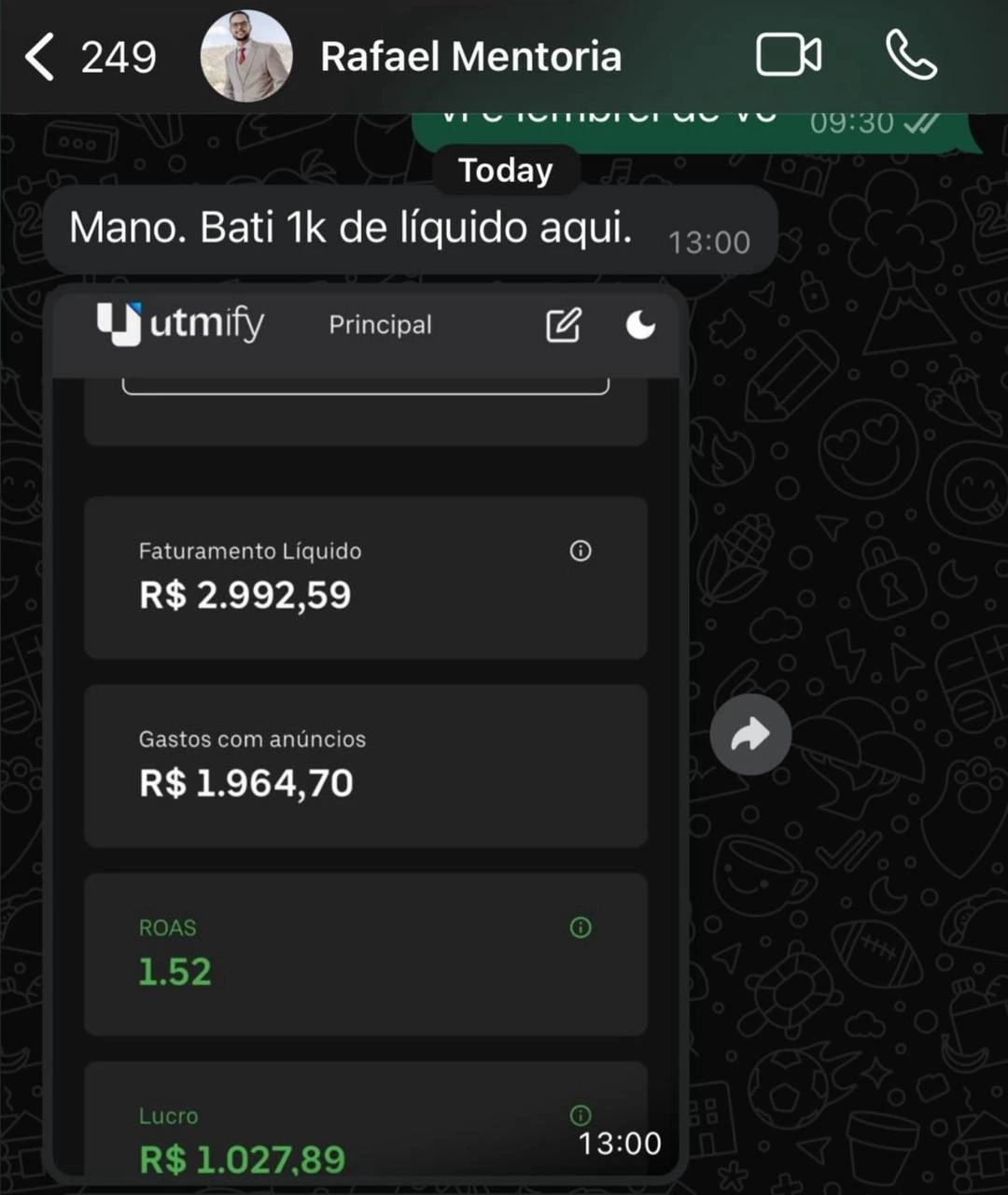Open Rafael Mentoria's profile photo

pos(245,55)
